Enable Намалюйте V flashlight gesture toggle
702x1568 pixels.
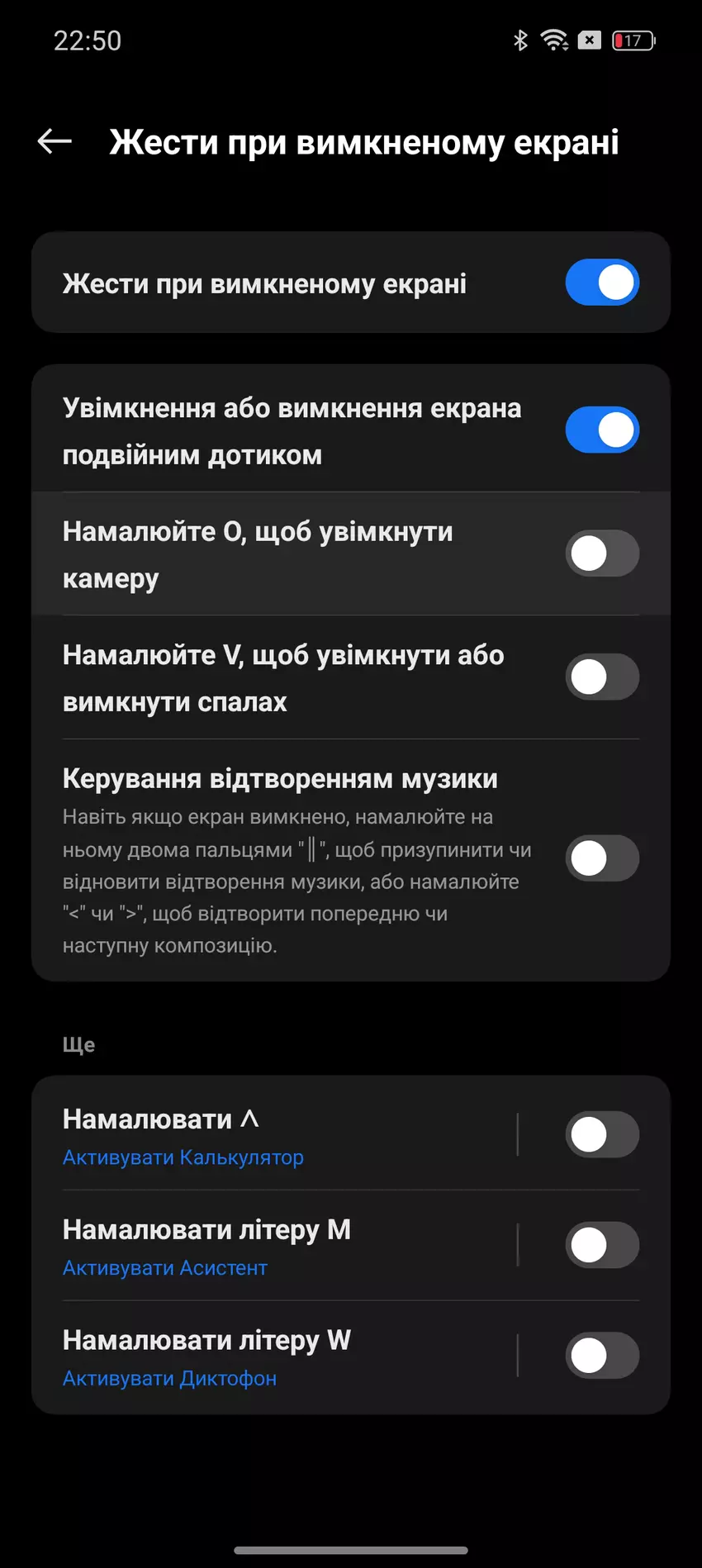pos(601,677)
